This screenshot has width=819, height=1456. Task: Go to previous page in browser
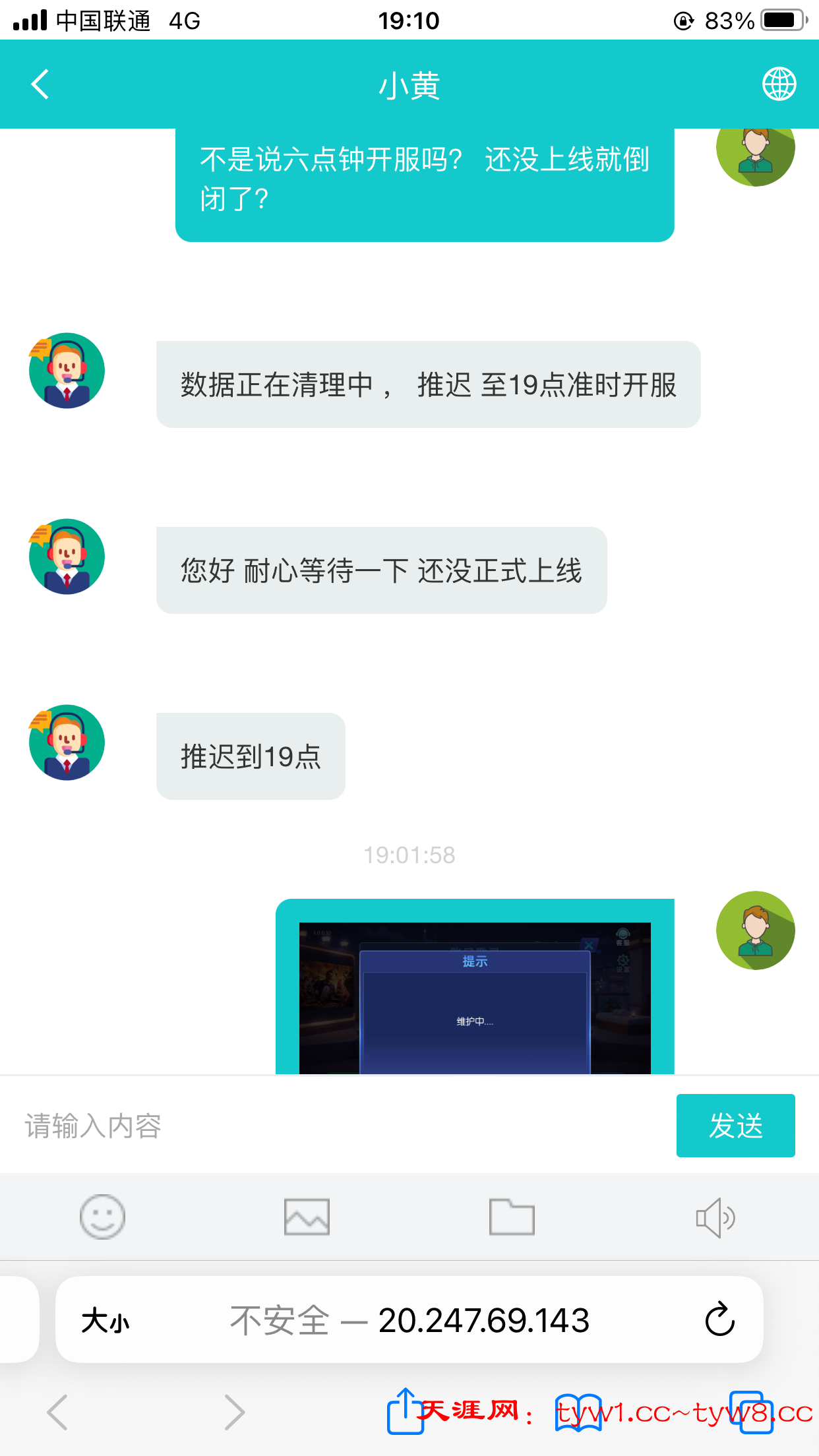pos(57,1412)
